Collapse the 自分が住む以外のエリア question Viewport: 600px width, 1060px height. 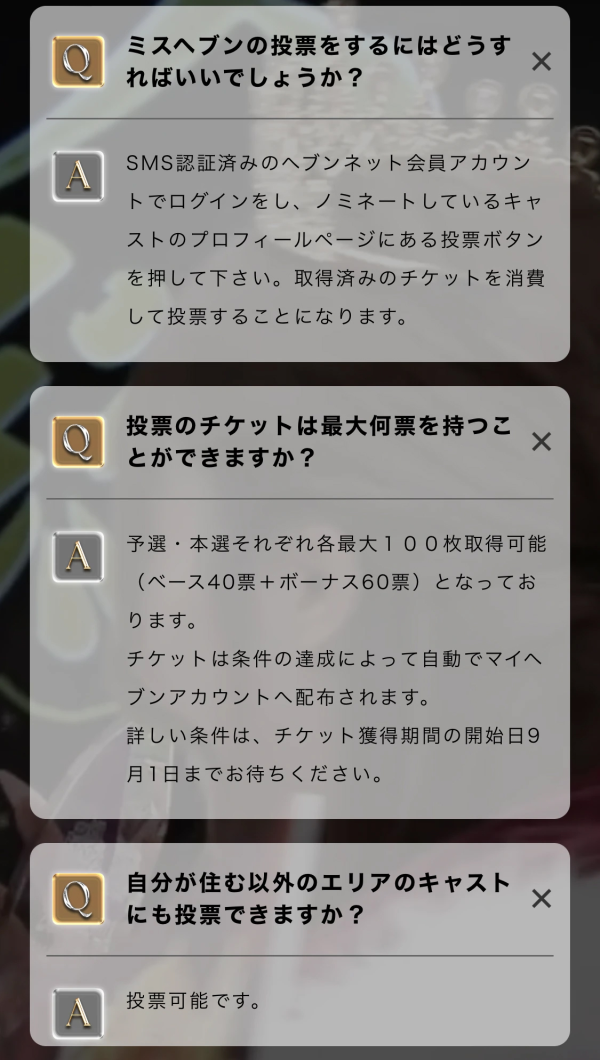[541, 899]
